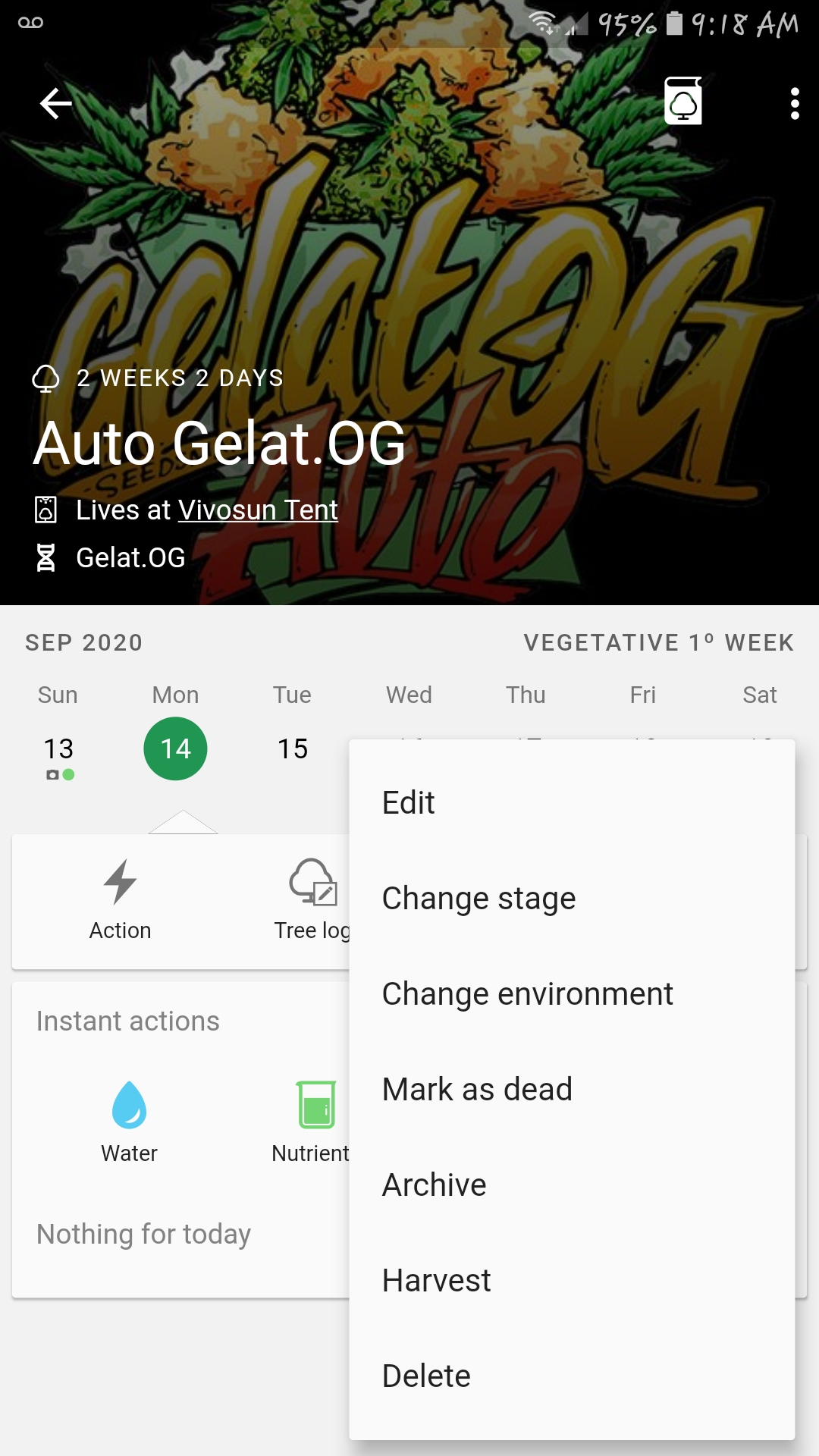Screen dimensions: 819x1456
Task: Delete this plant
Action: (572, 1376)
